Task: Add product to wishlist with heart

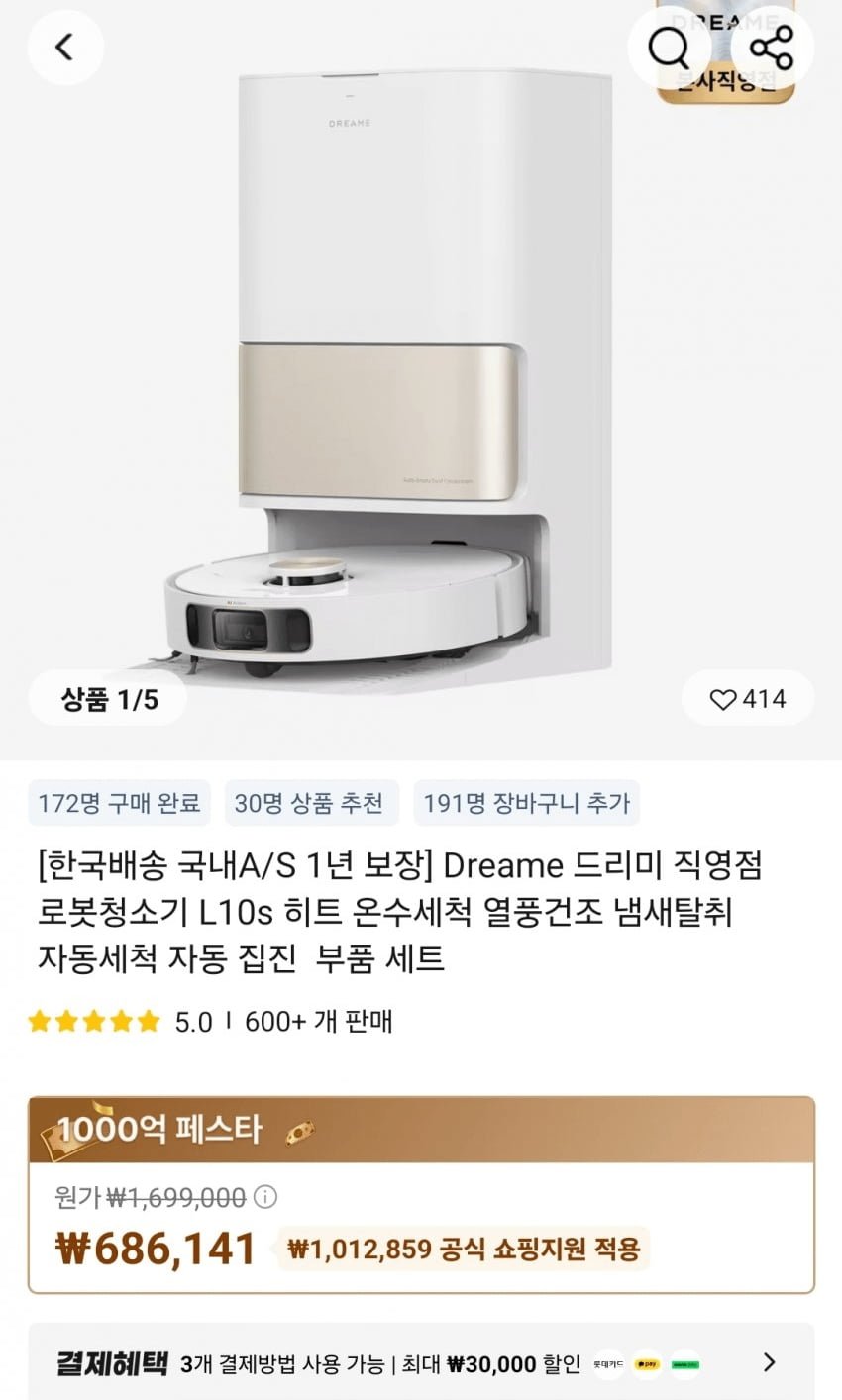Action: click(724, 699)
